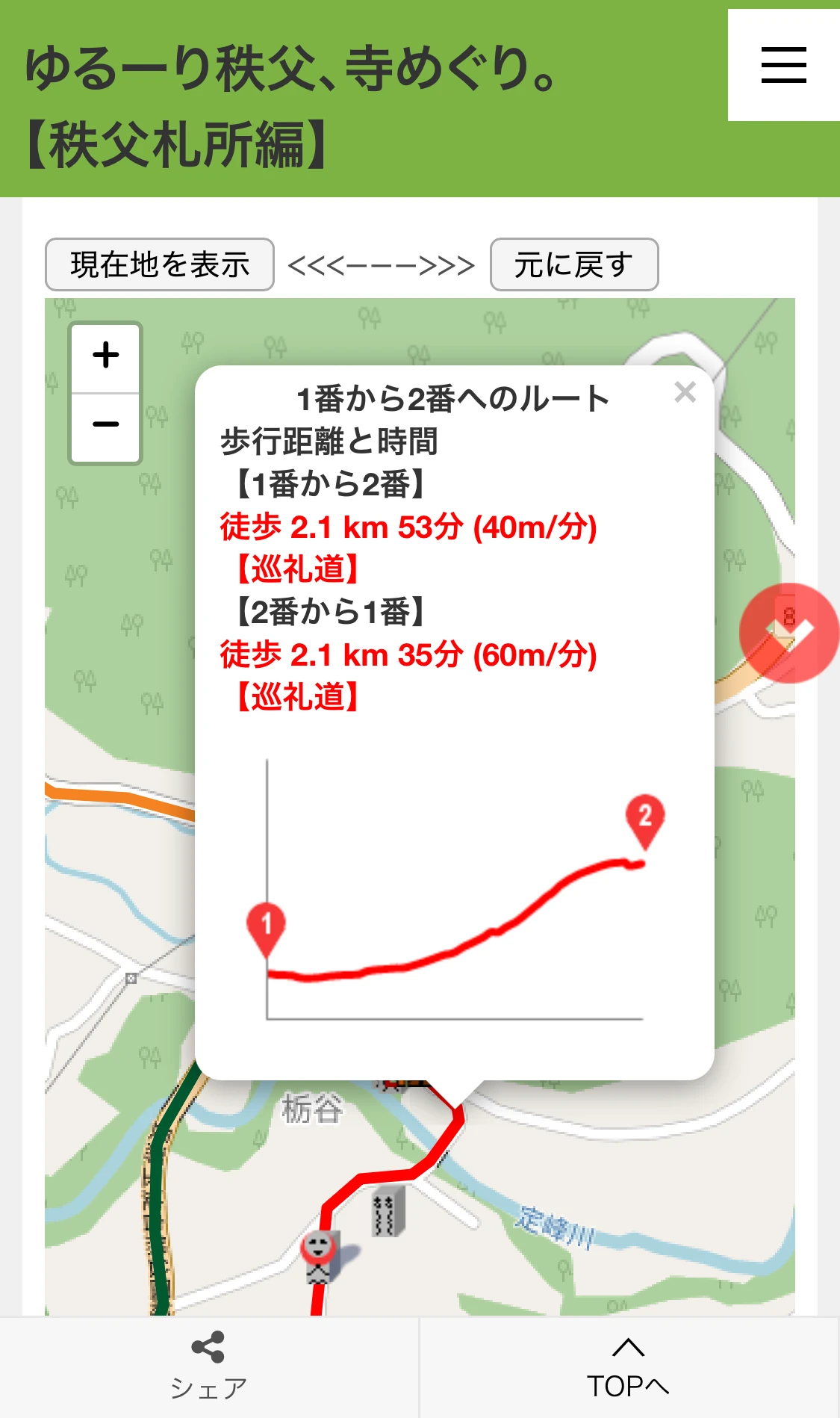Close the route info popup with the ×
This screenshot has height=1418, width=840.
(x=684, y=392)
